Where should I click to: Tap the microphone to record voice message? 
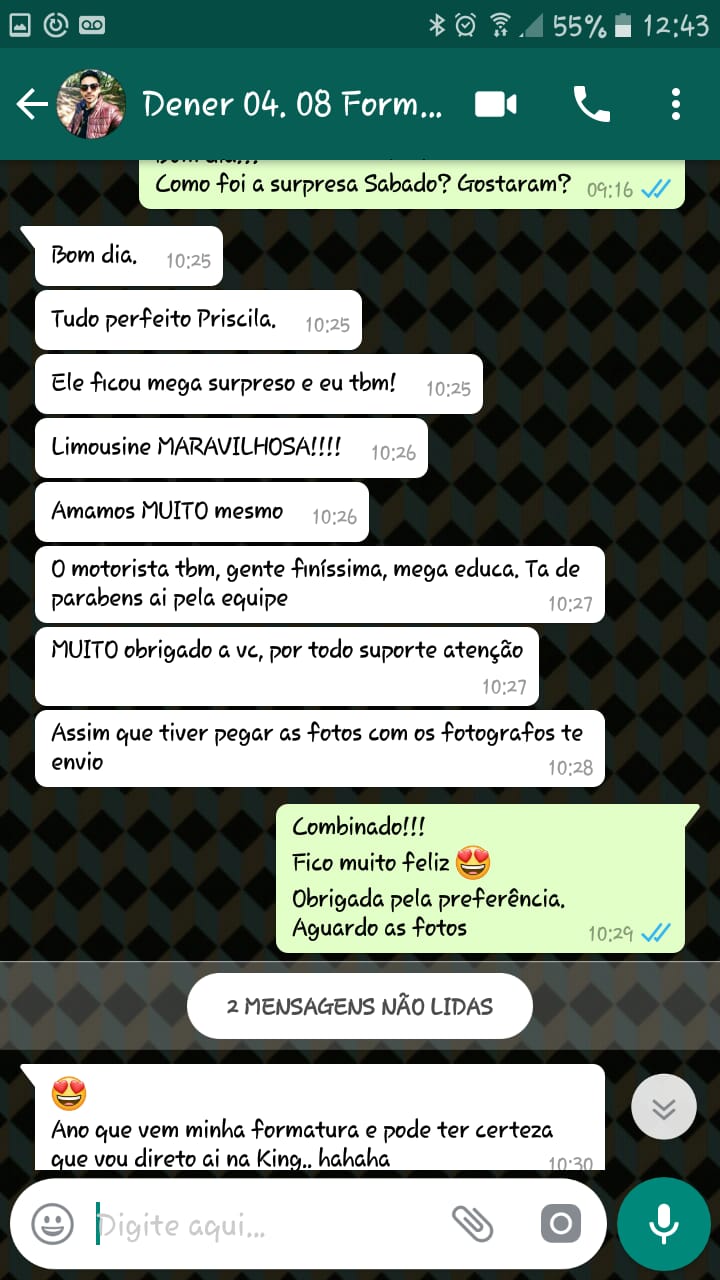pyautogui.click(x=664, y=1222)
